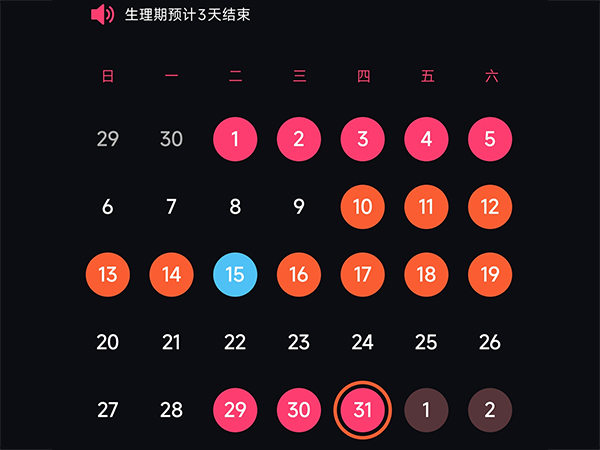Choose the orange date 19

[490, 275]
